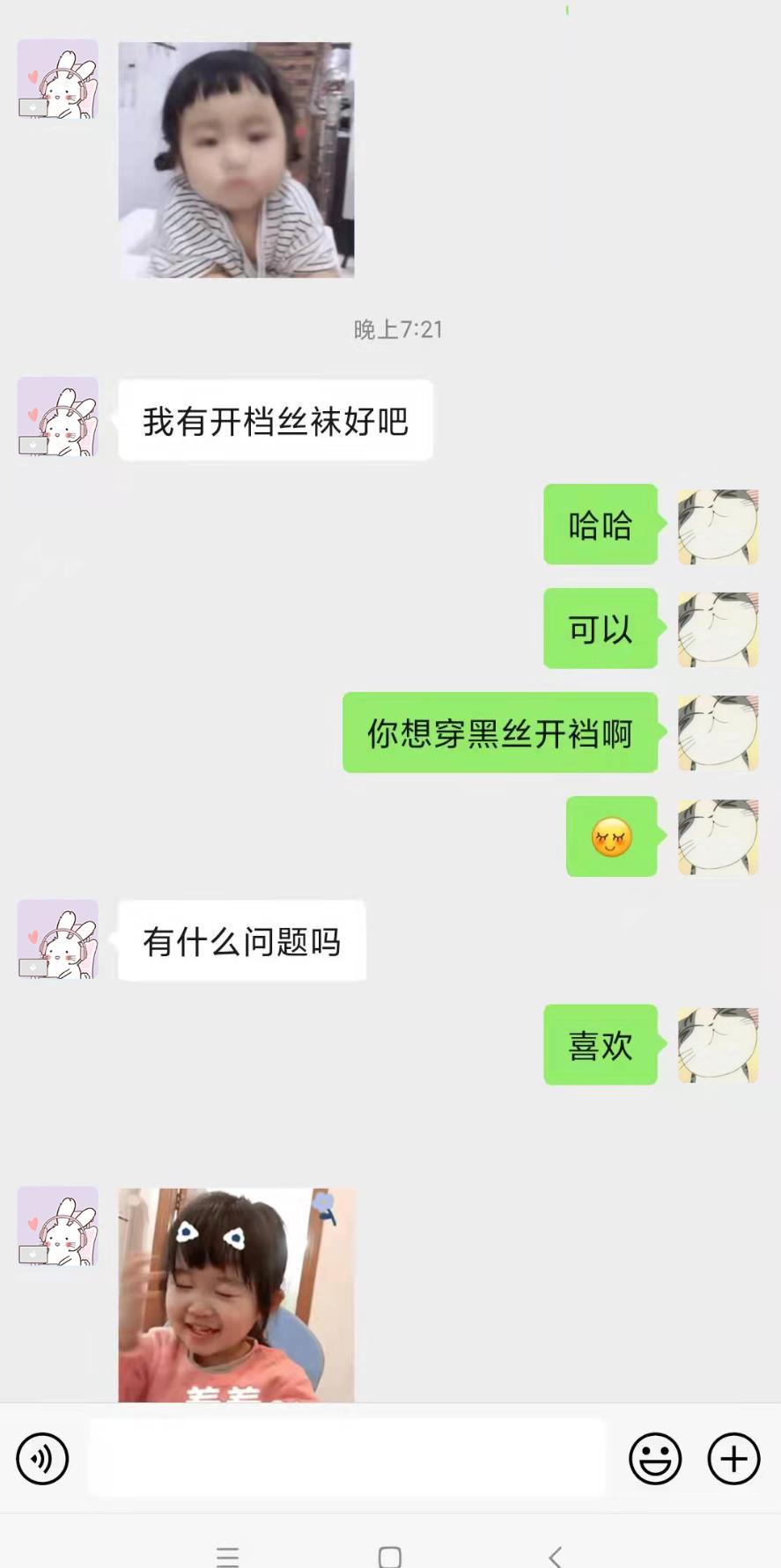Open the pink-shirt sticker image at bottom
The width and height of the screenshot is (781, 1568).
[x=236, y=1294]
